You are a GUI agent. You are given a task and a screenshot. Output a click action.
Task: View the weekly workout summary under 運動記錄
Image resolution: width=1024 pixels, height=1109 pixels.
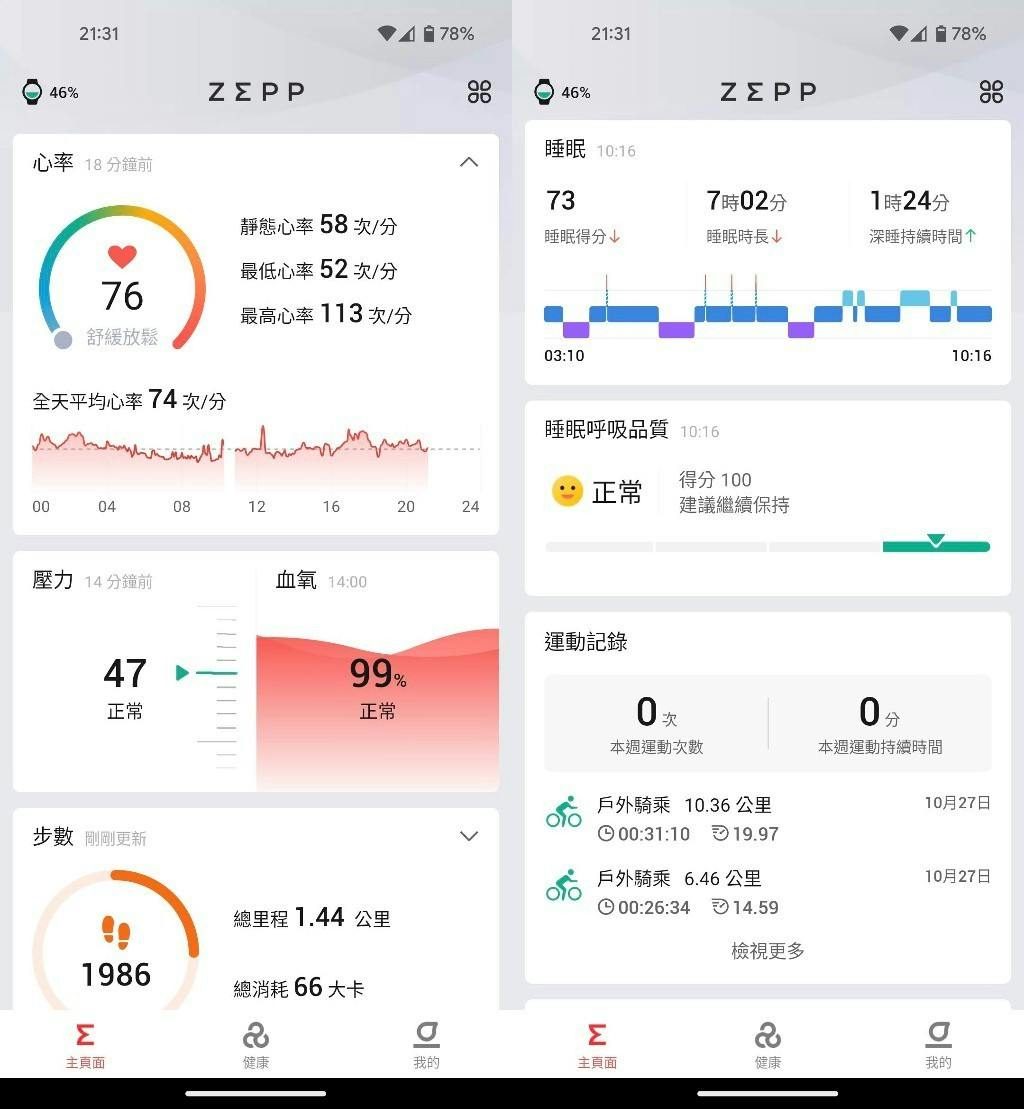pos(767,724)
